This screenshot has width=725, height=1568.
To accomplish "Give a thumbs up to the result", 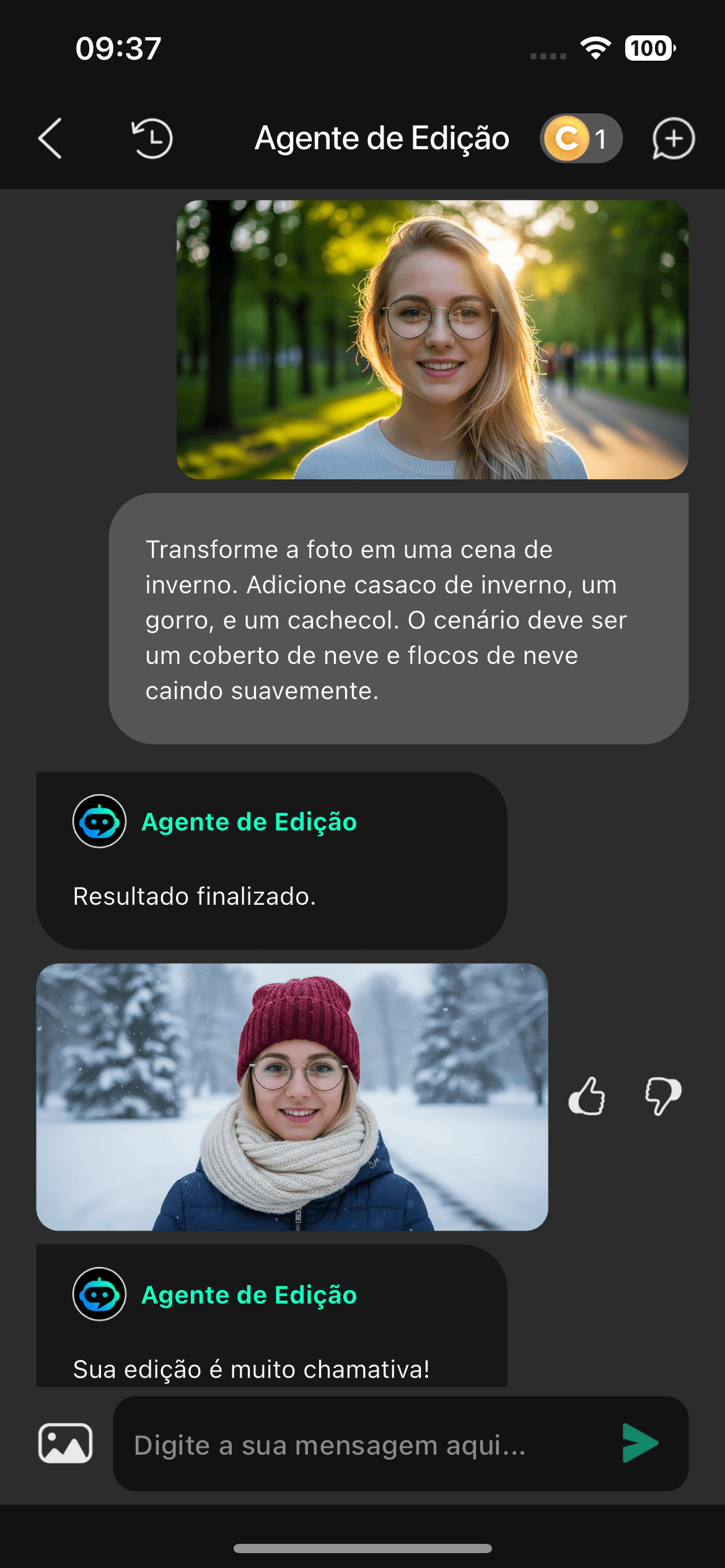I will point(586,1096).
